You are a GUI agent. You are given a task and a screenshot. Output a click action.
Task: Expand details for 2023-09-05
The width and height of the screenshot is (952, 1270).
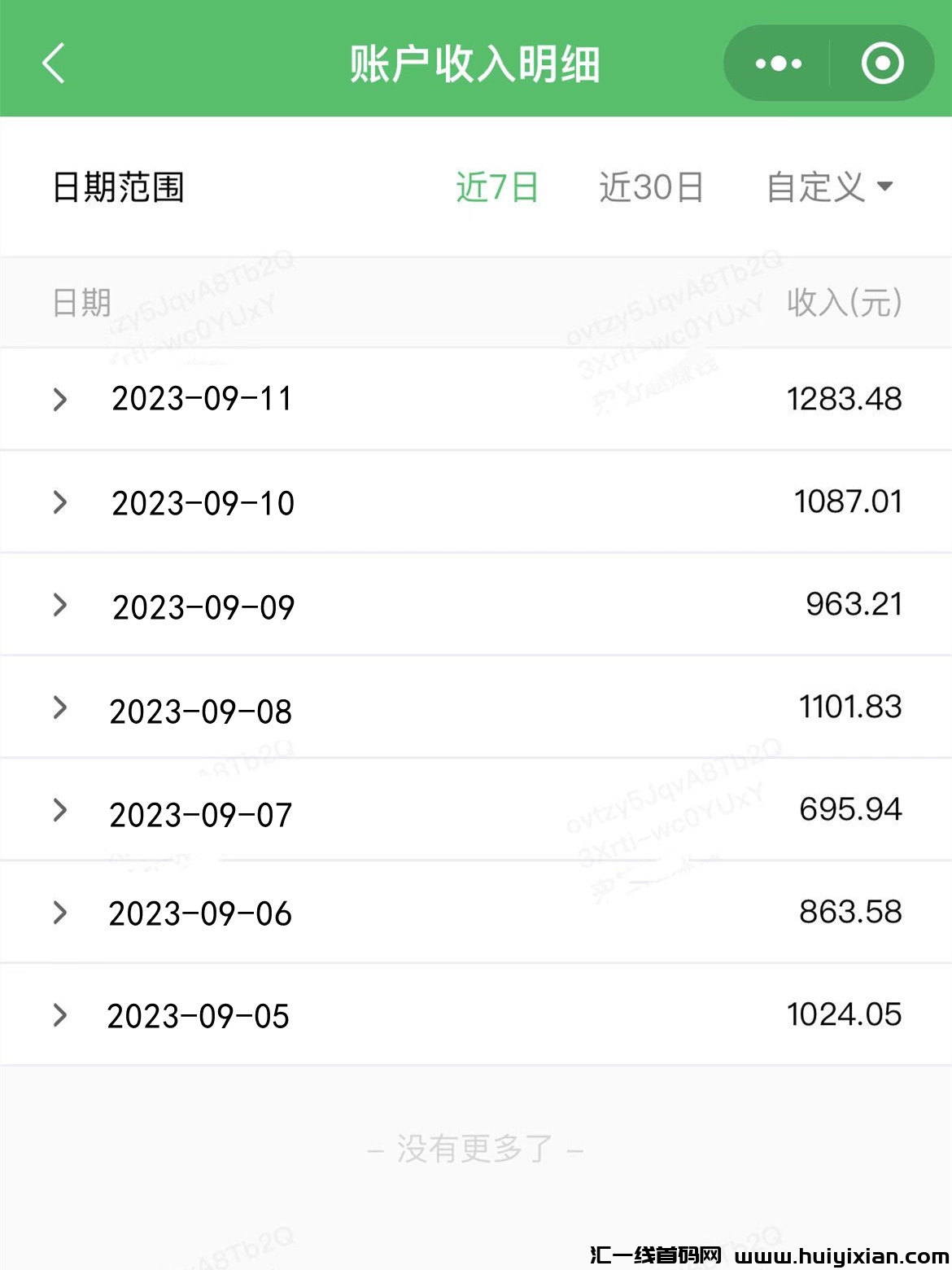coord(59,1014)
